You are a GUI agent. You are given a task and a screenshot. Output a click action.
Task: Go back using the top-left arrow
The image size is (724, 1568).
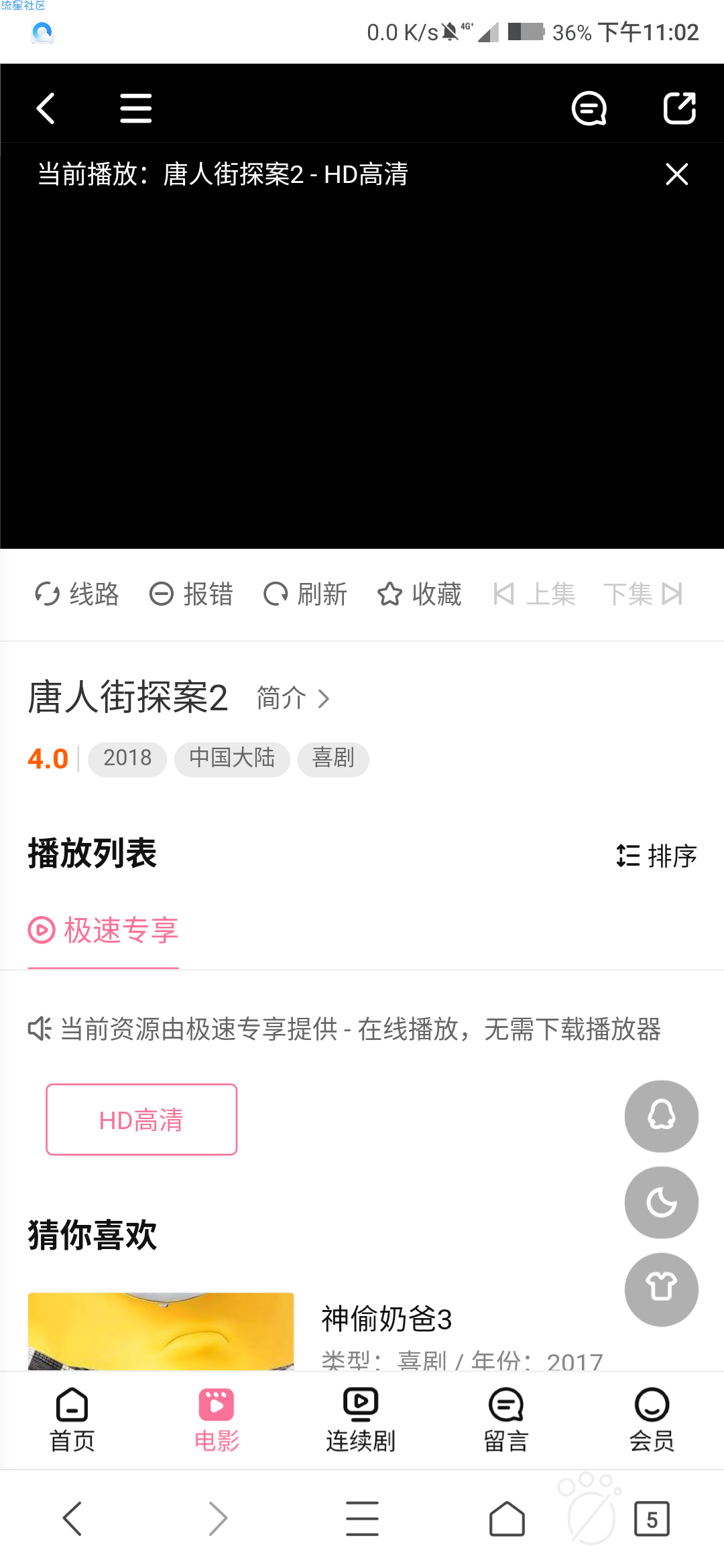pyautogui.click(x=46, y=109)
